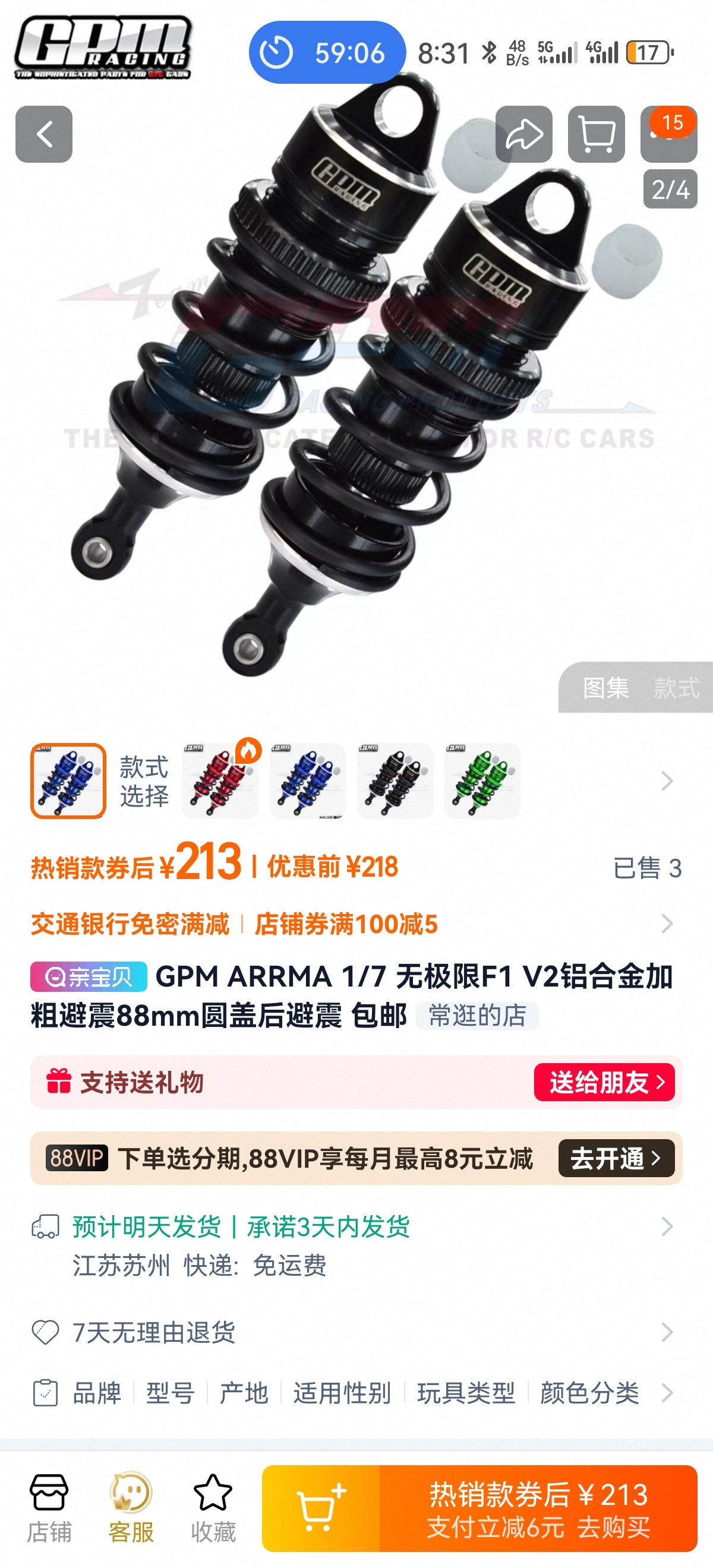Screen dimensions: 713x1568
Task: Tap the 送给朋友 gift button
Action: pos(604,1082)
